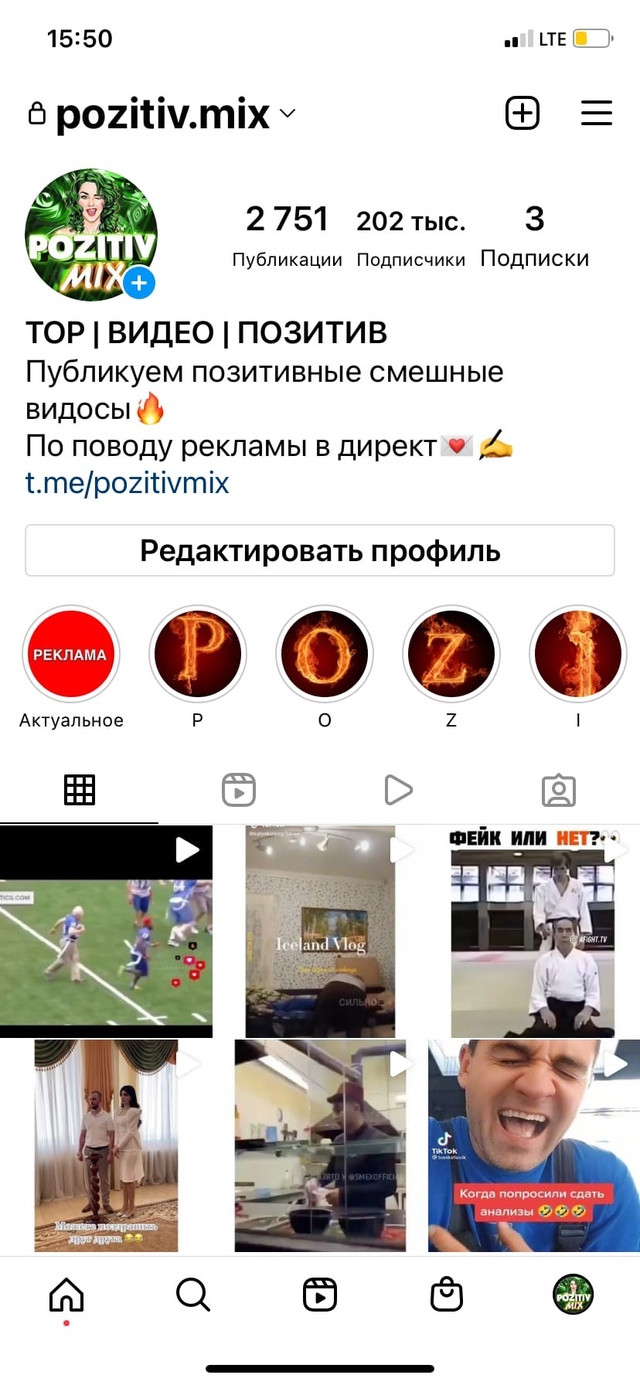This screenshot has width=640, height=1385.
Task: Switch to the videos play tab
Action: (x=398, y=790)
